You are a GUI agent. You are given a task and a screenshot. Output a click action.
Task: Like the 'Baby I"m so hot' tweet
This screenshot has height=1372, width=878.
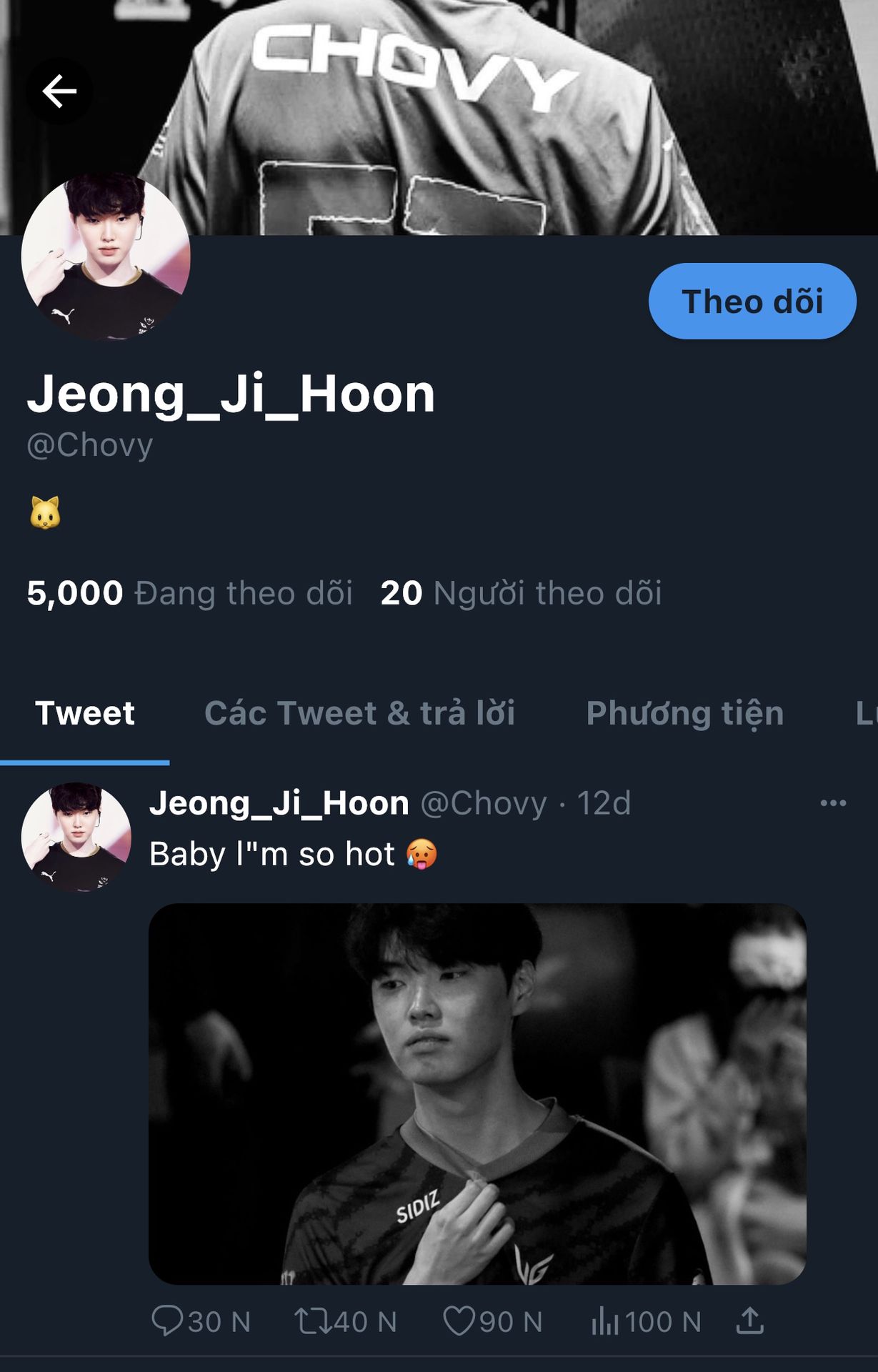pyautogui.click(x=459, y=1321)
